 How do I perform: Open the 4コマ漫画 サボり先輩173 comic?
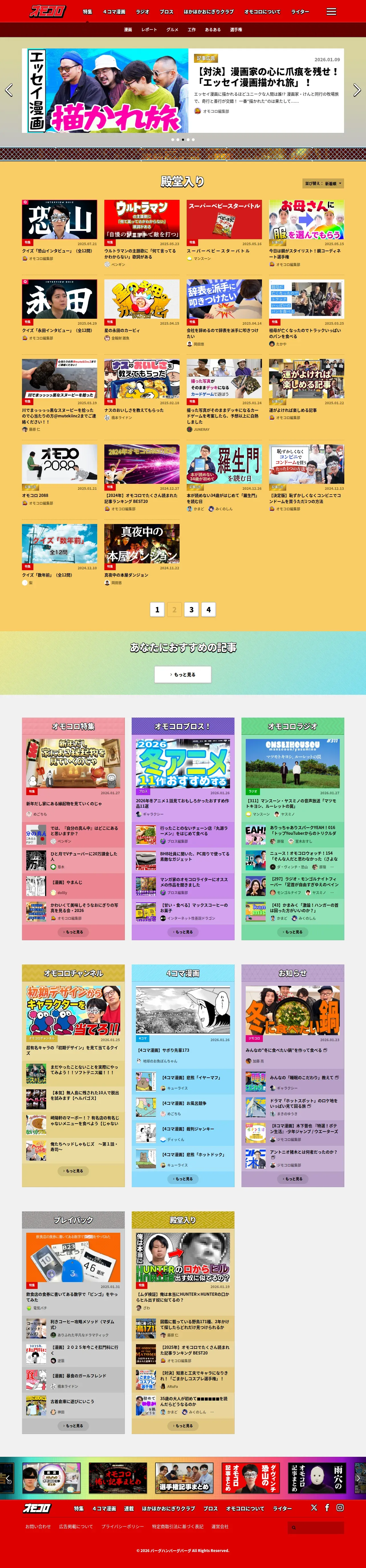point(183,1025)
